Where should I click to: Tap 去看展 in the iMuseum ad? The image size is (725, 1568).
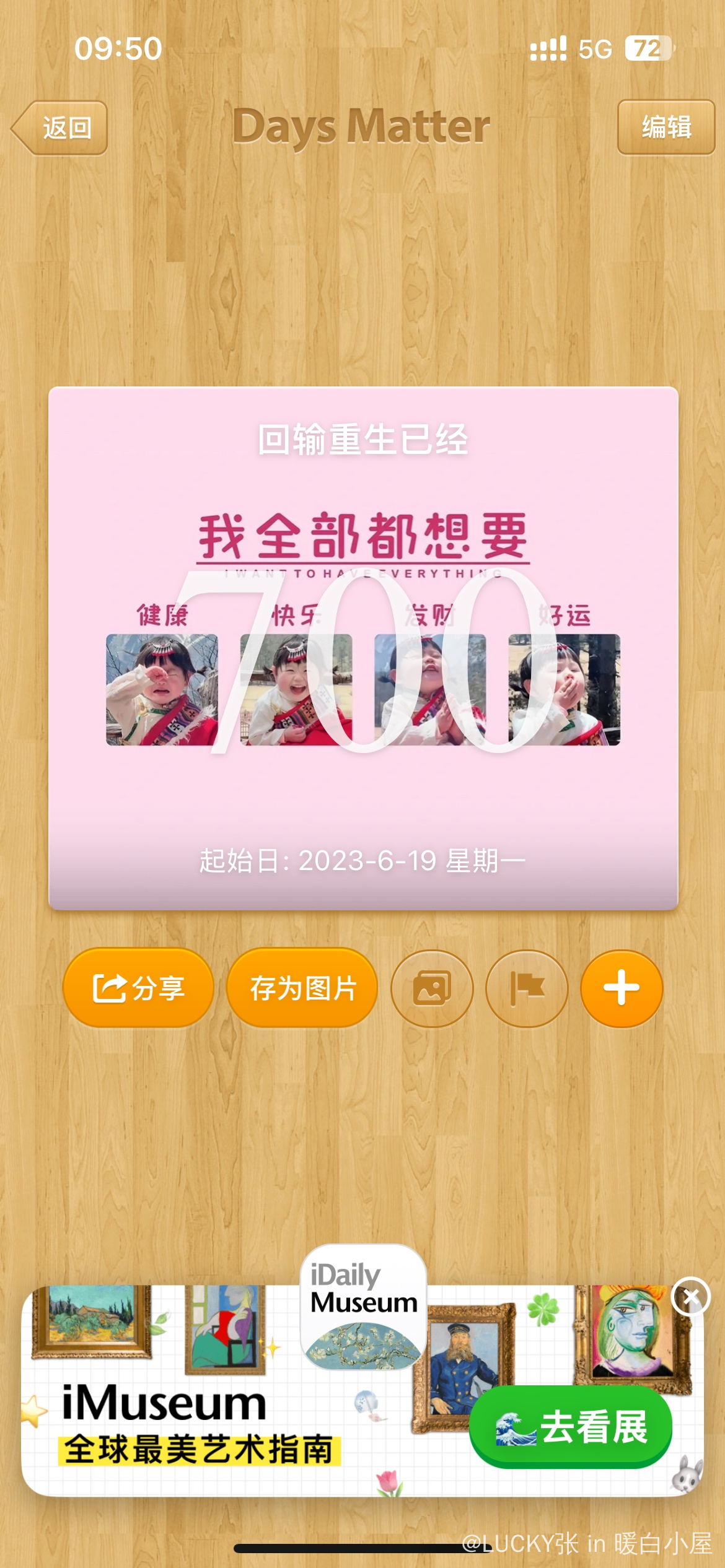coord(571,1427)
